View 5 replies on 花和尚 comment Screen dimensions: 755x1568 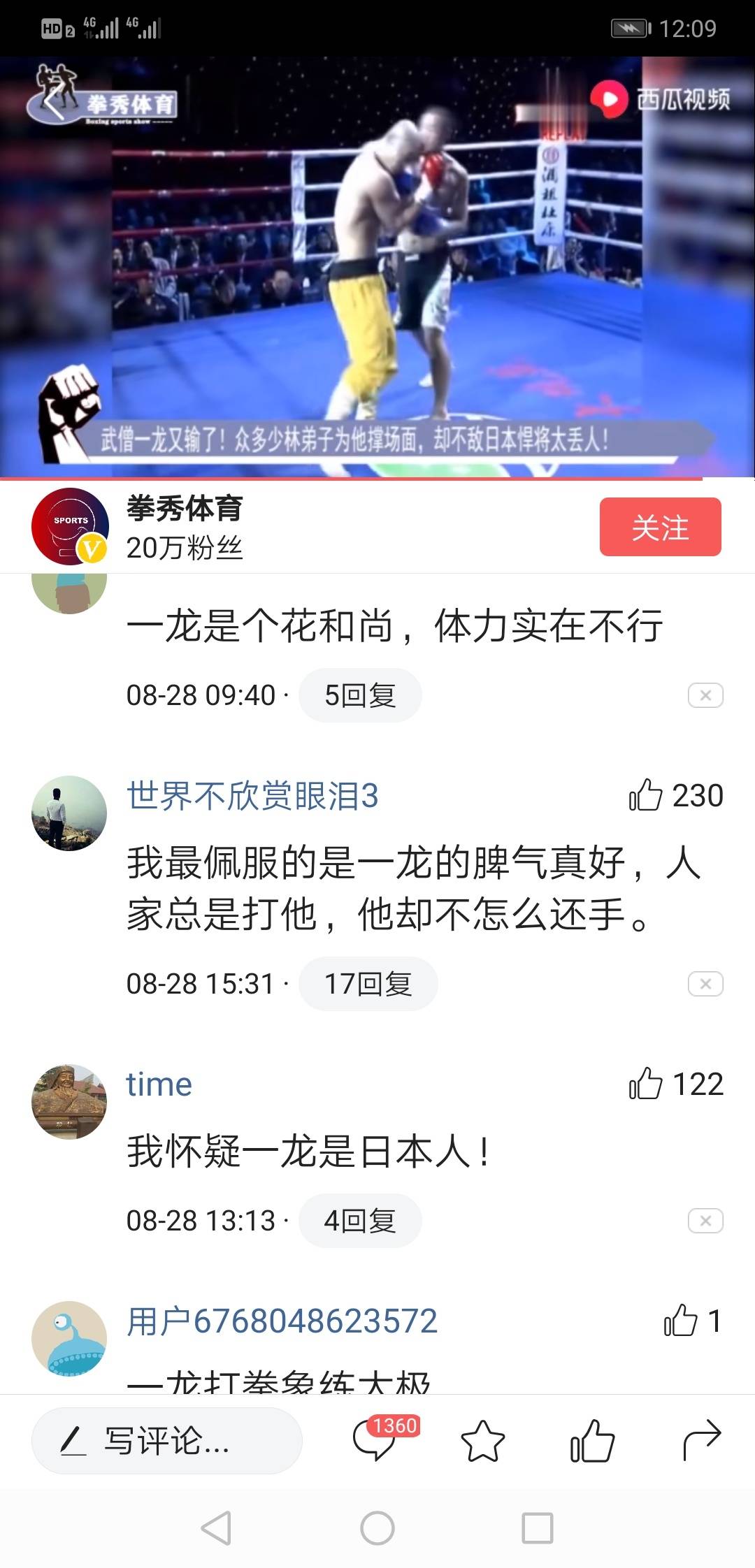(x=360, y=695)
